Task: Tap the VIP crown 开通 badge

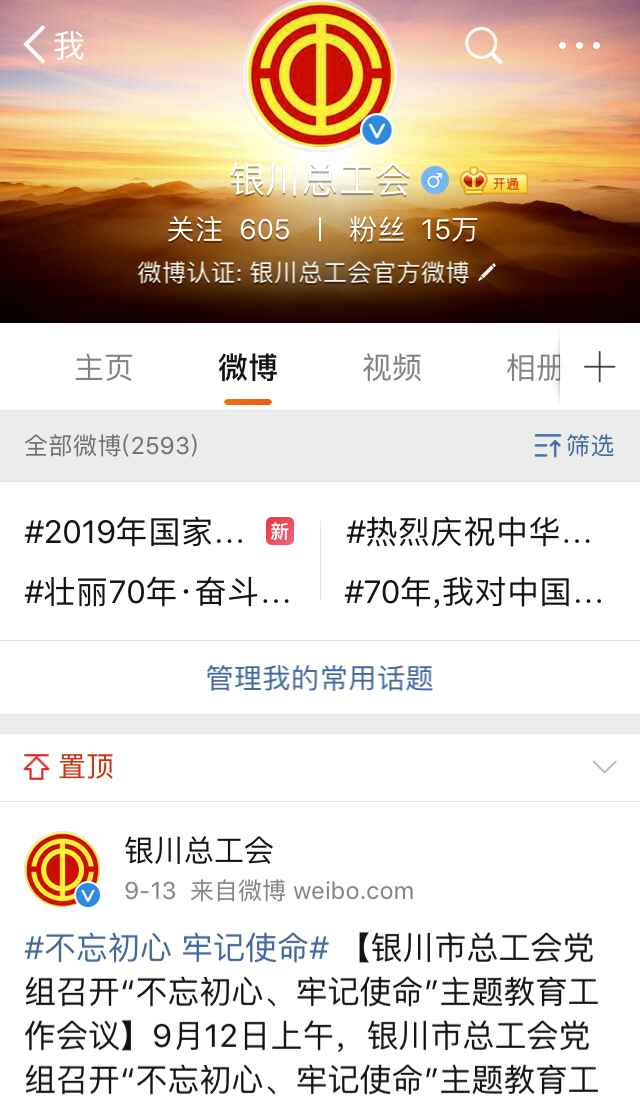Action: [x=493, y=182]
